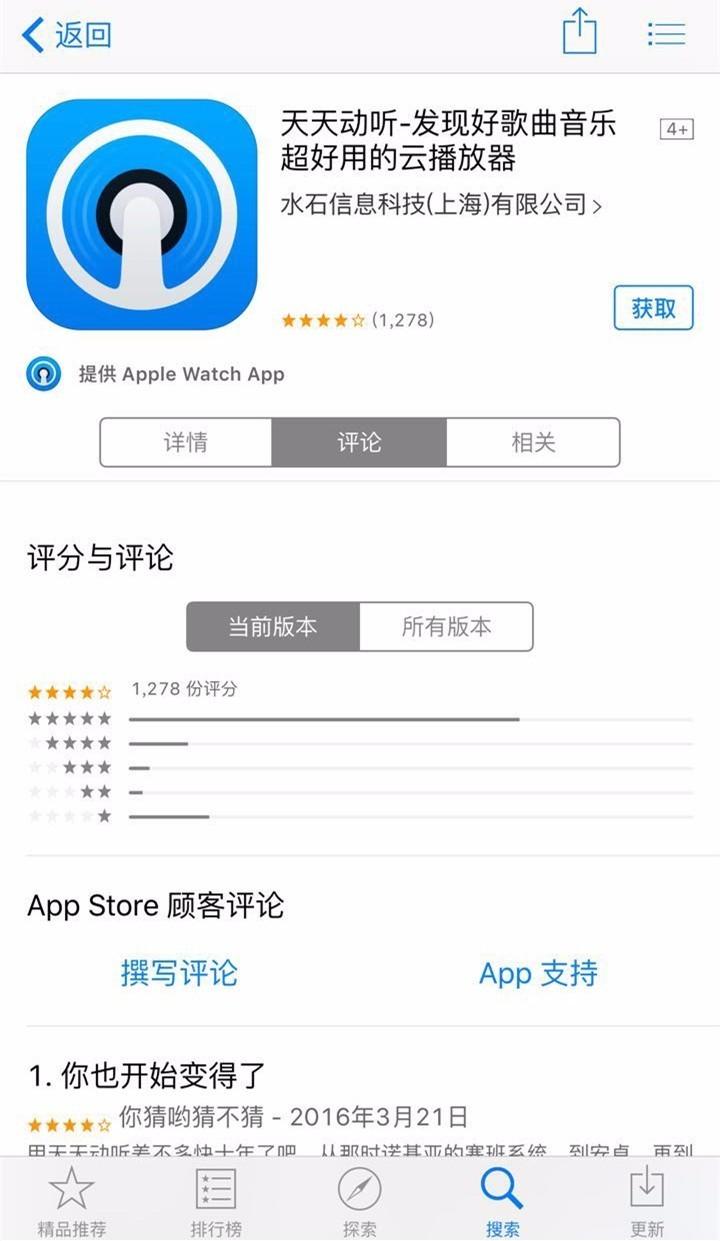Open the list menu icon

click(666, 33)
